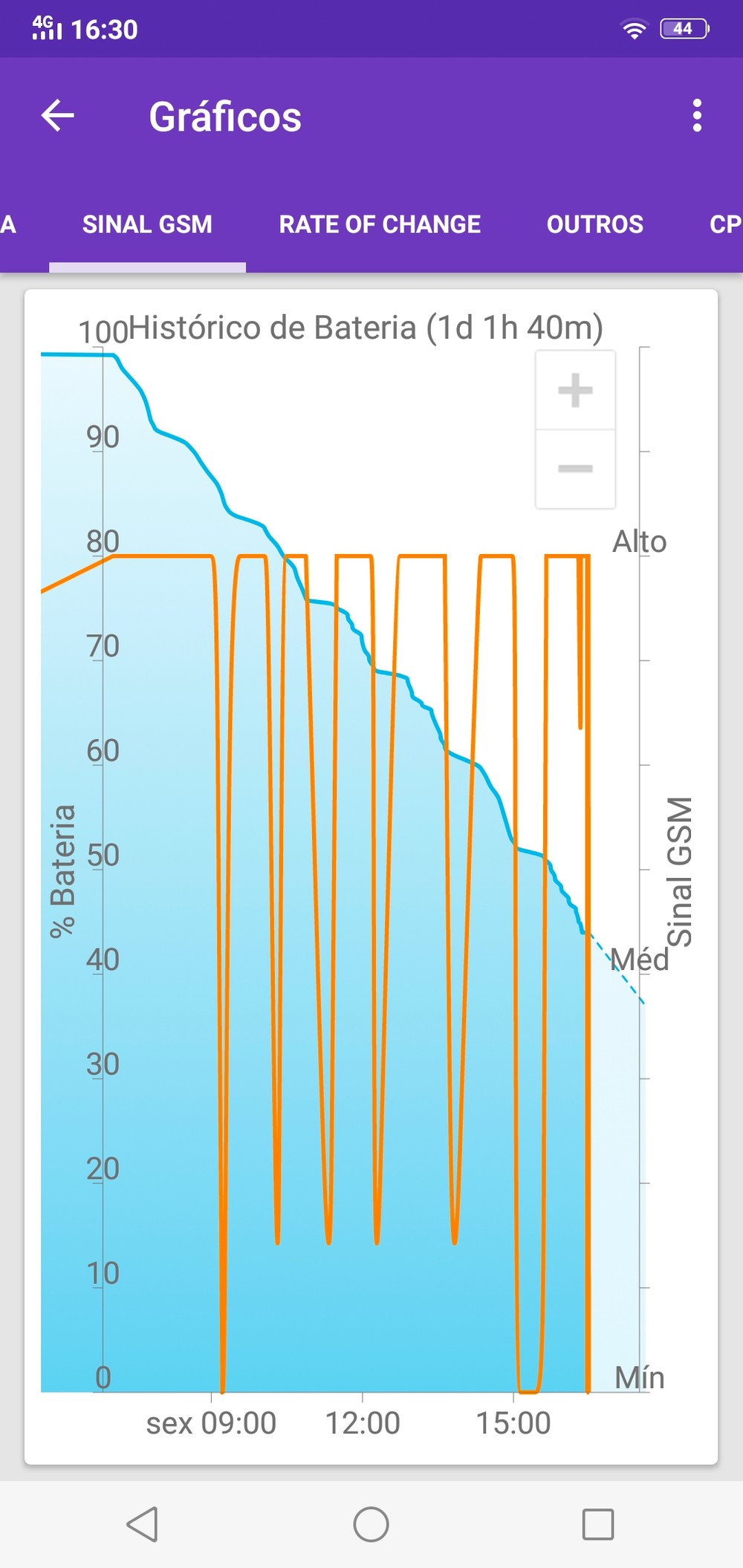Tap the system home button

coord(371,1525)
